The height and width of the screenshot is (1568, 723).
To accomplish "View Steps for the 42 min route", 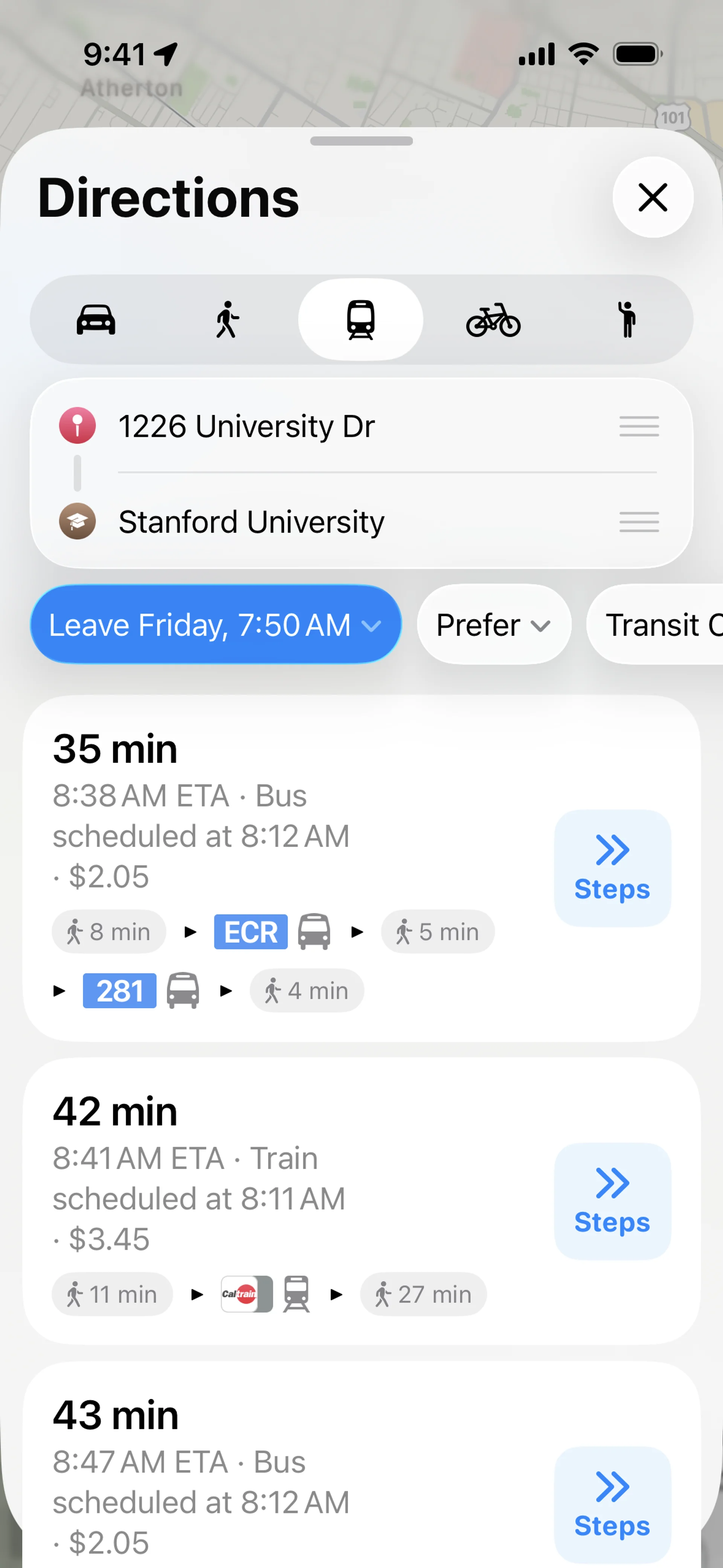I will point(612,1201).
